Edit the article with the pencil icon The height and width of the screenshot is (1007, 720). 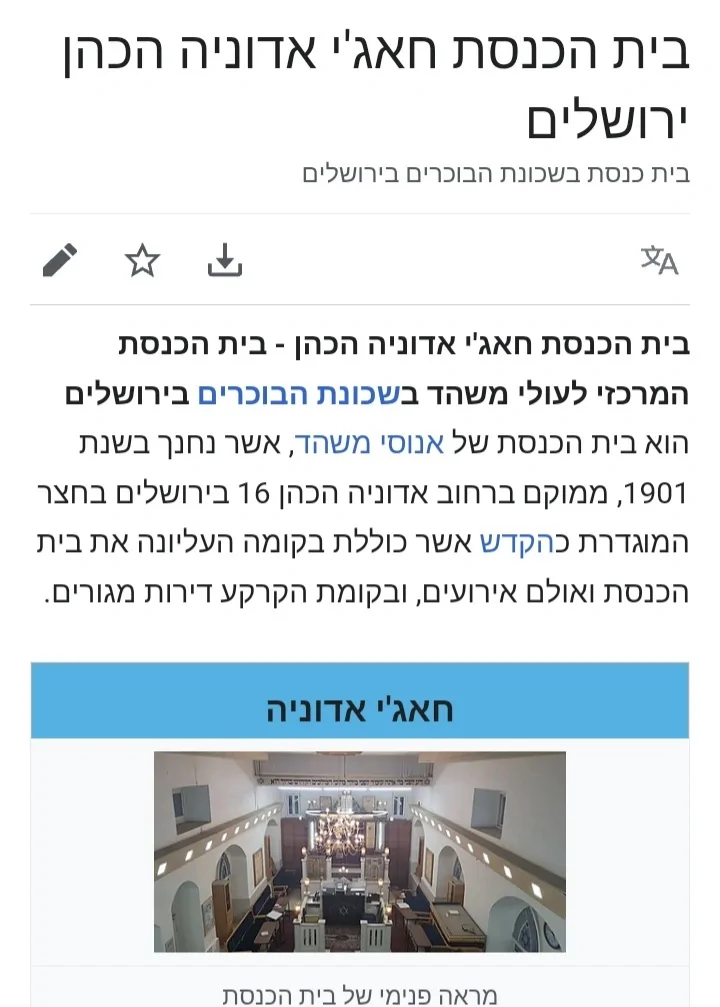coord(60,261)
